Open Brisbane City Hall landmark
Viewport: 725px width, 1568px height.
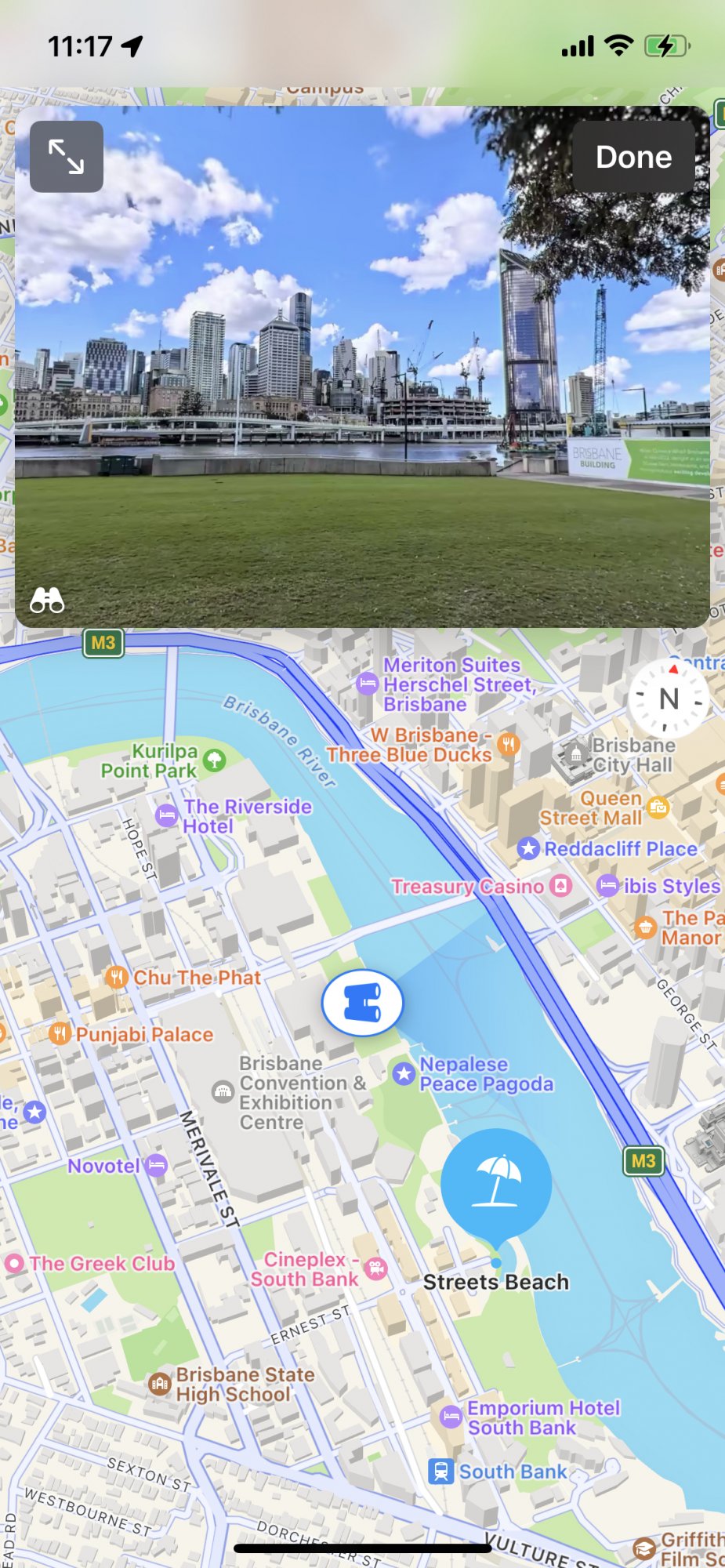coord(576,754)
